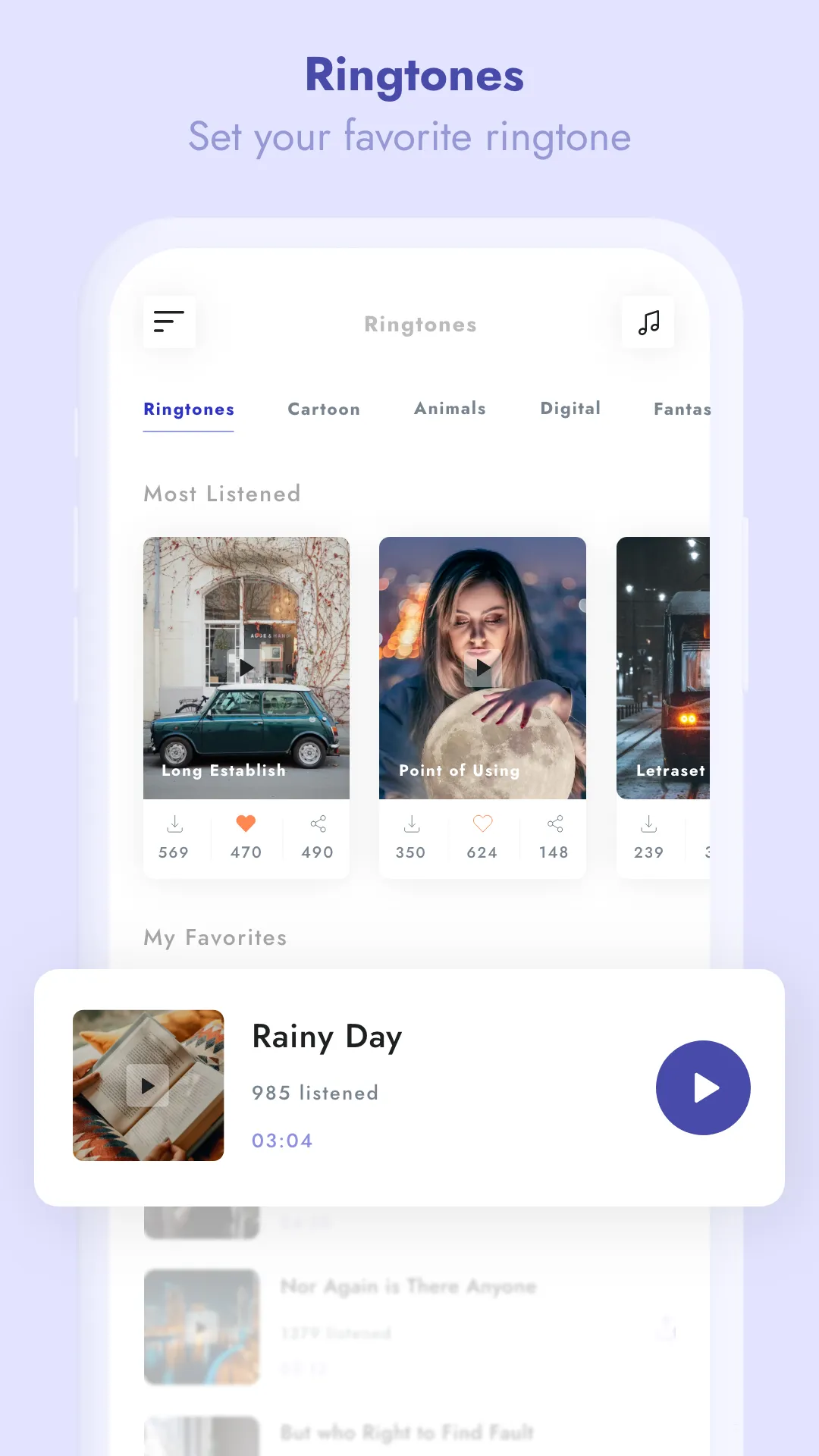The width and height of the screenshot is (819, 1456).
Task: Open the sort filter menu
Action: [x=168, y=322]
